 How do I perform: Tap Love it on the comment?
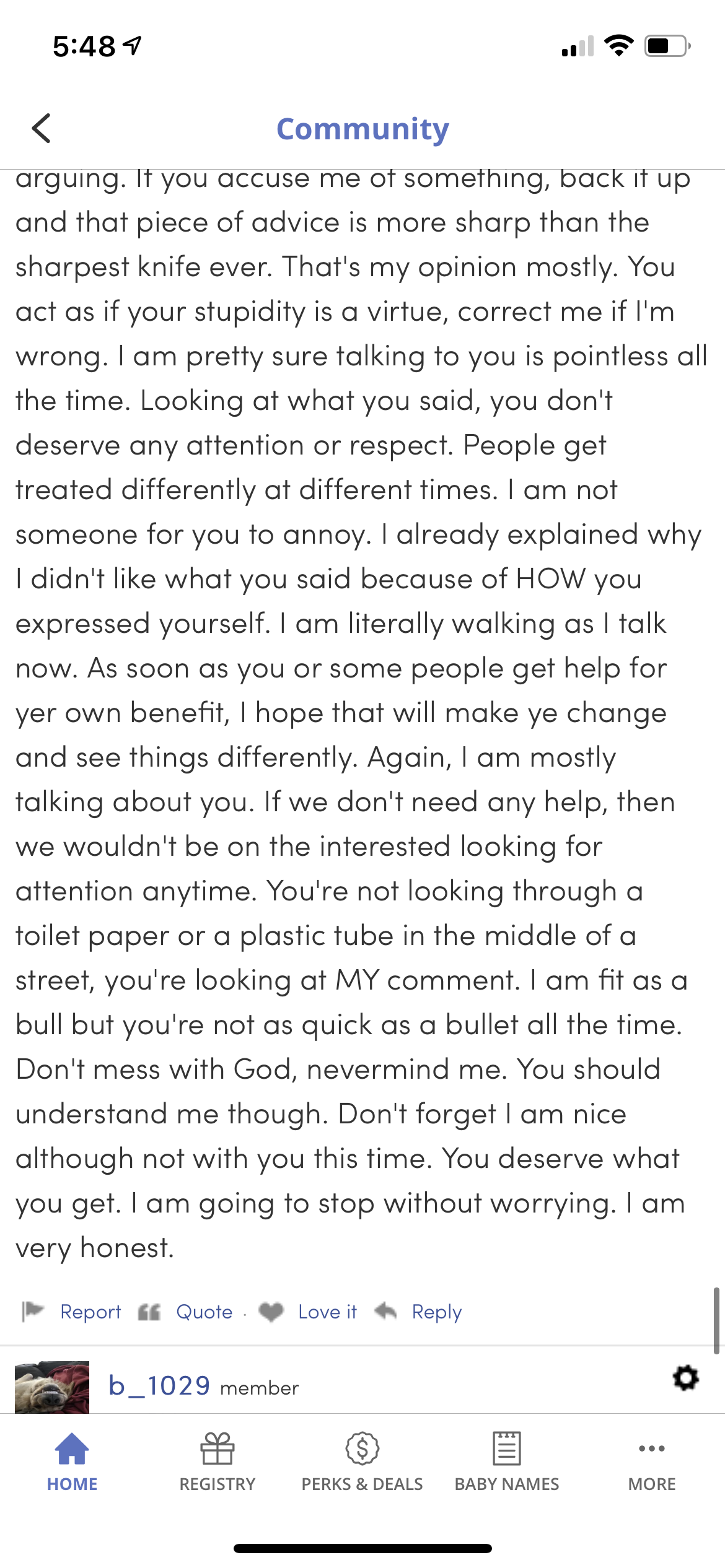click(308, 1312)
